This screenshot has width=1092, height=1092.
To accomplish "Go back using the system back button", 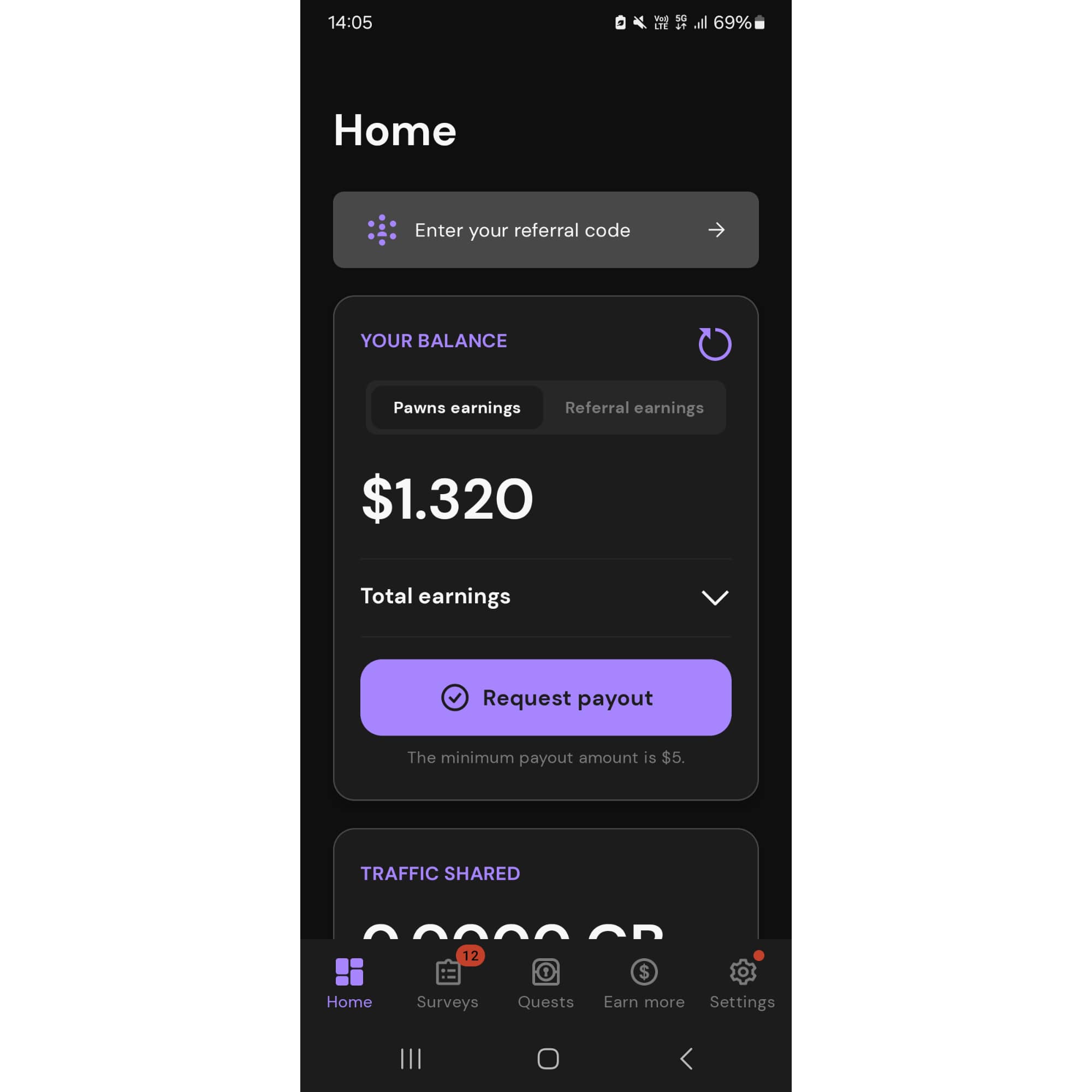I will pyautogui.click(x=686, y=1059).
